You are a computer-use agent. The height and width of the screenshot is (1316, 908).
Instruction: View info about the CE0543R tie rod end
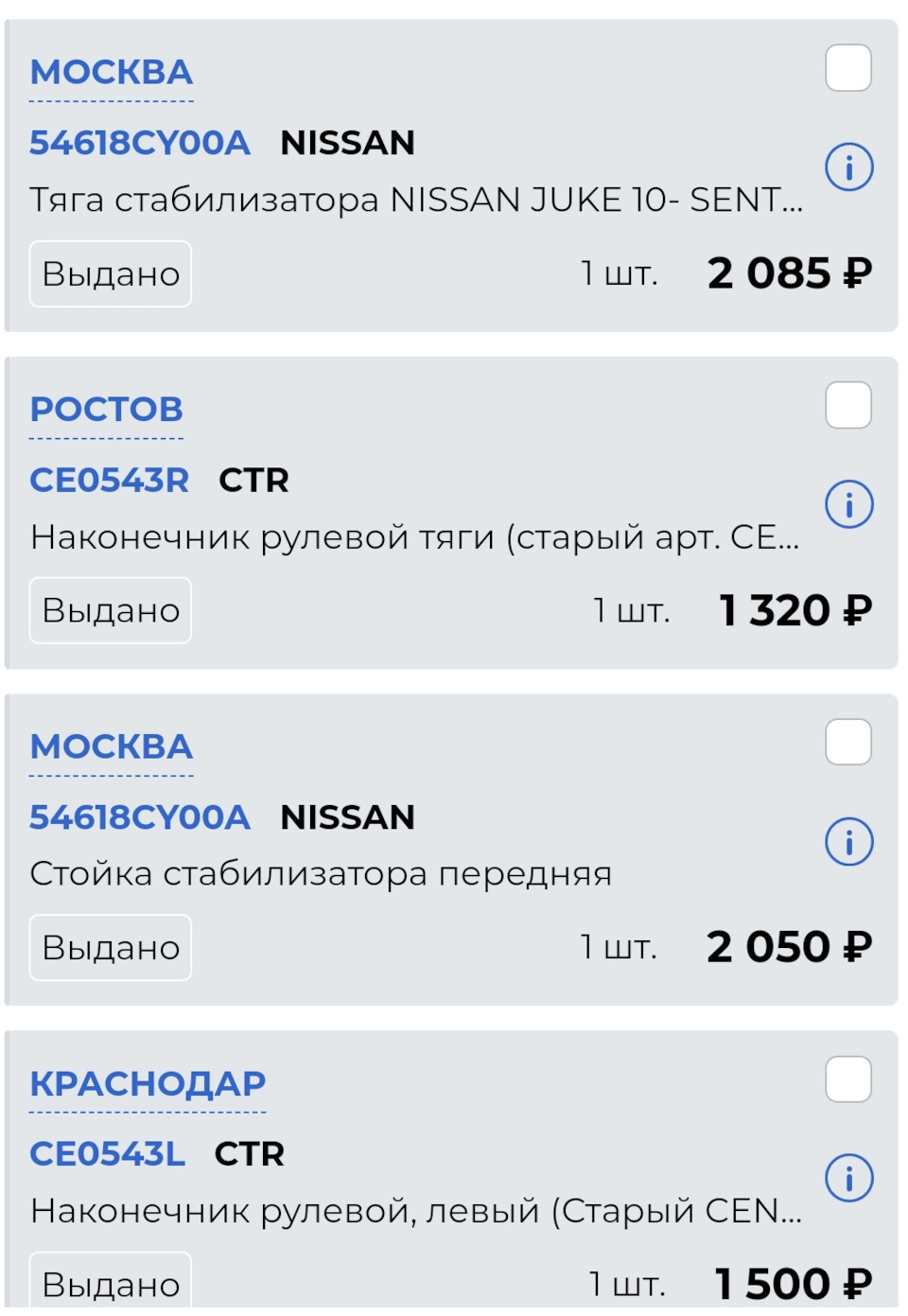848,504
